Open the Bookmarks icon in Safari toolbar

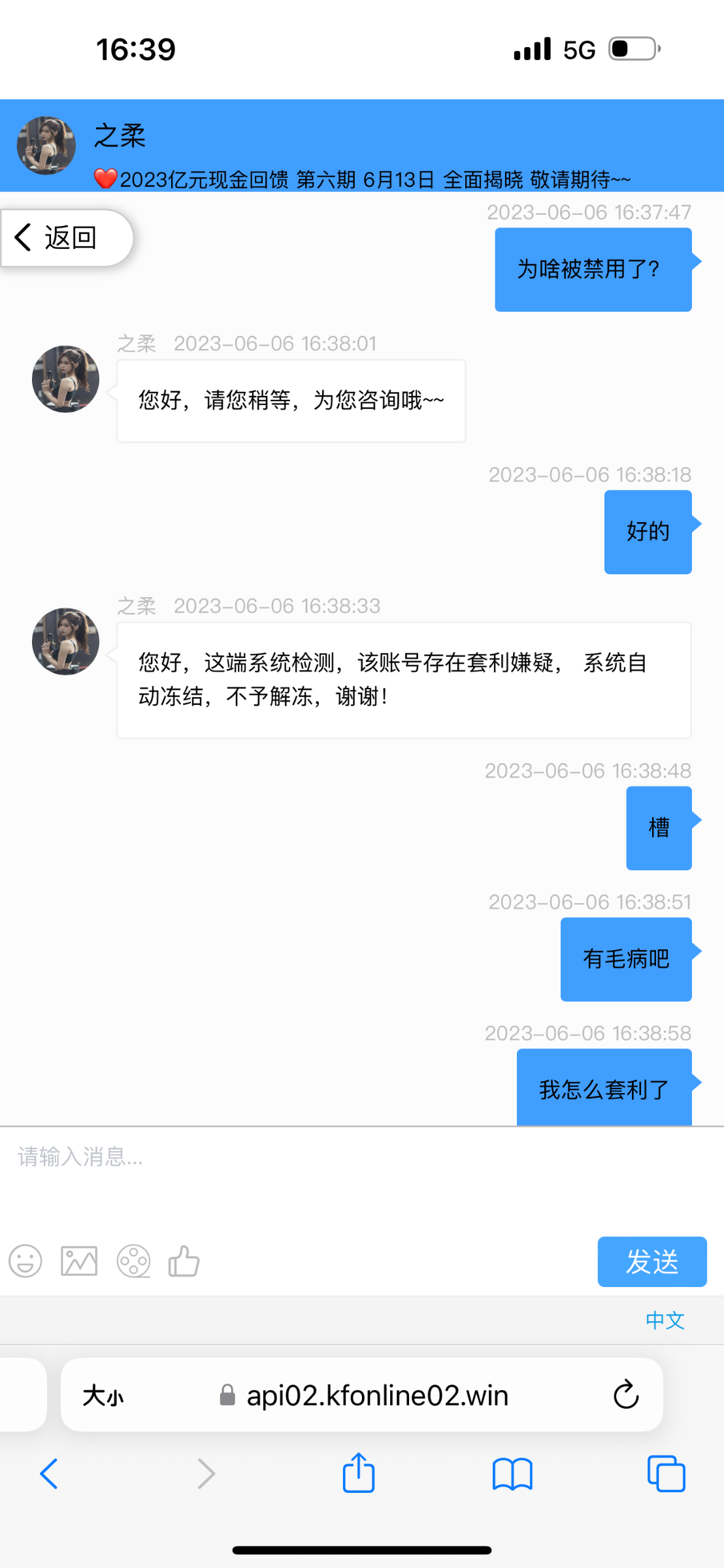click(514, 1473)
